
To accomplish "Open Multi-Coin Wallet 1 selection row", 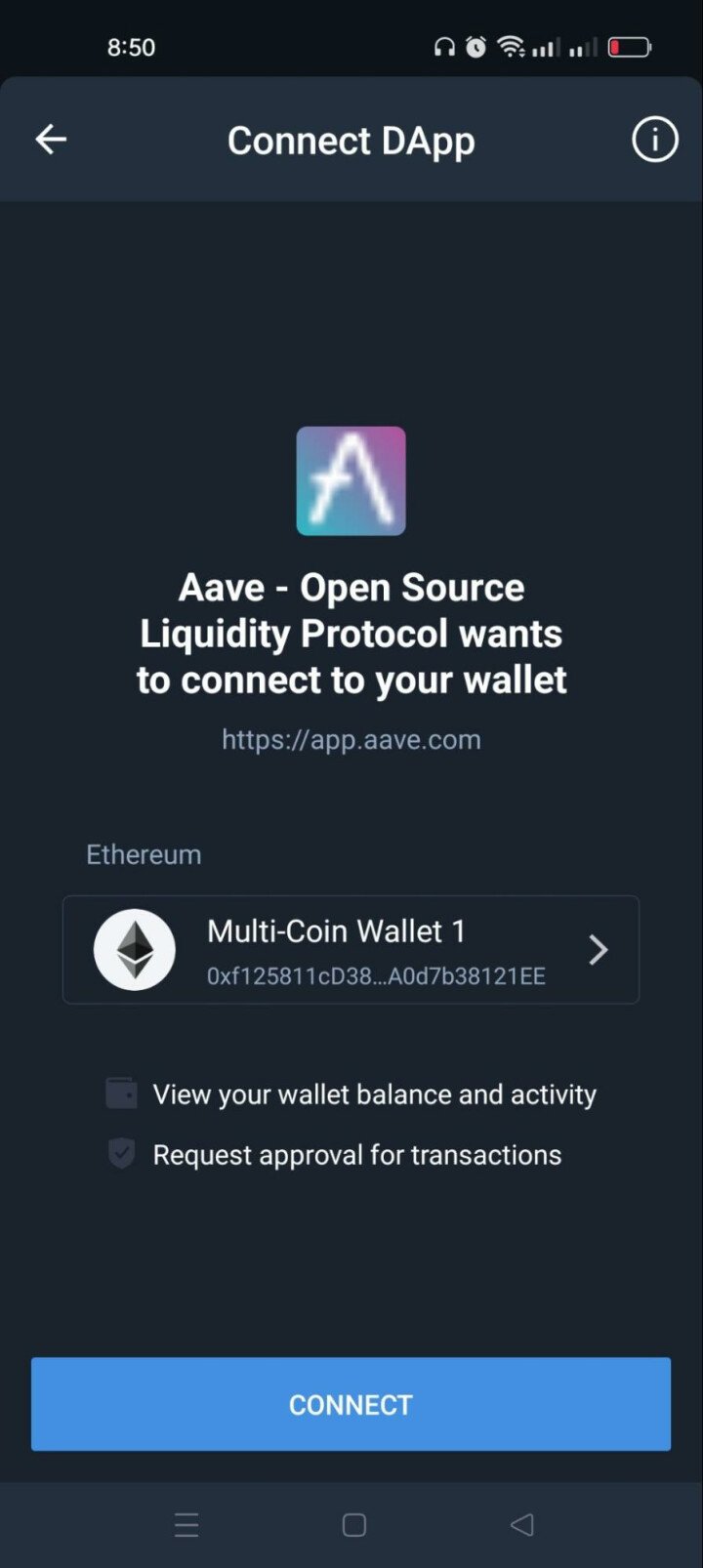I will click(351, 949).
